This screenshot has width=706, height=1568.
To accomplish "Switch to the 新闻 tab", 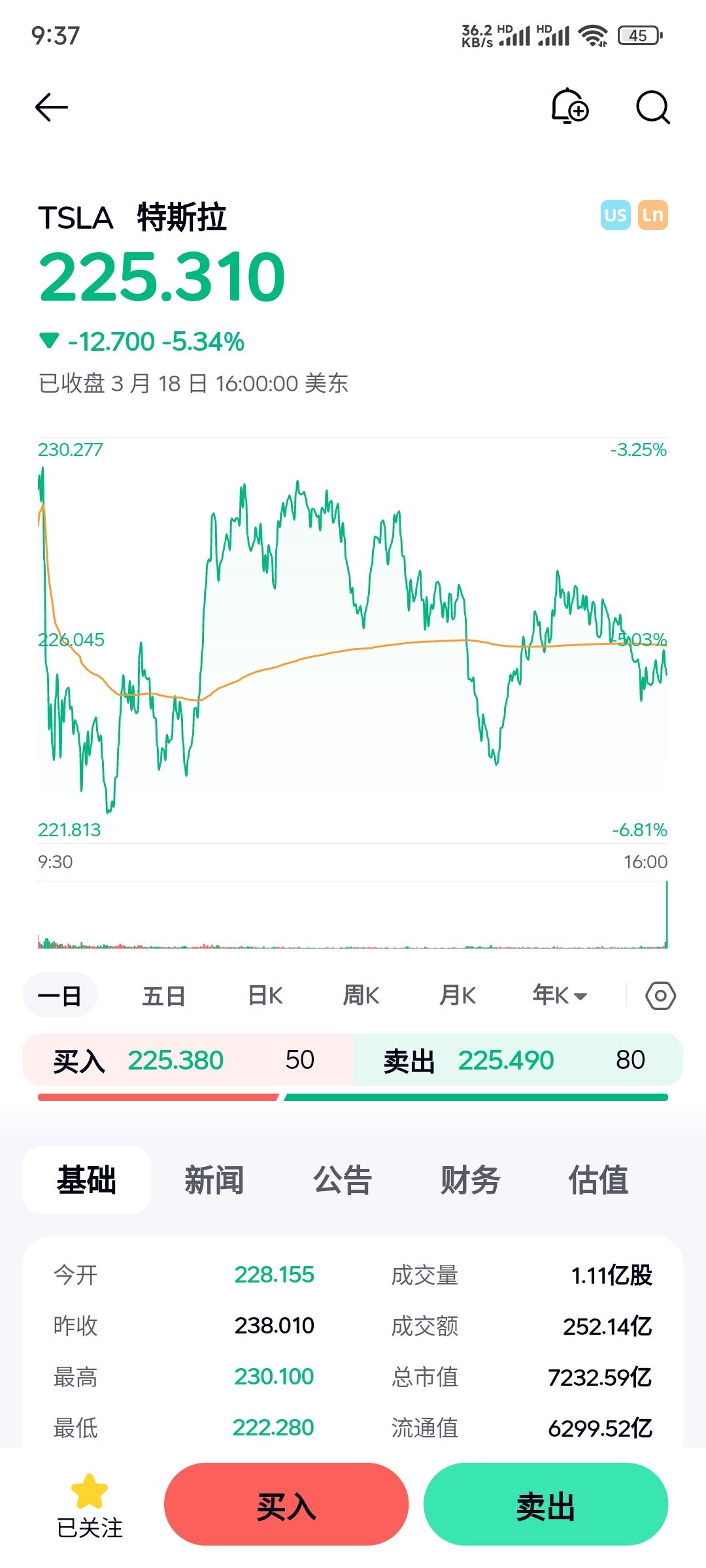I will [x=214, y=1180].
